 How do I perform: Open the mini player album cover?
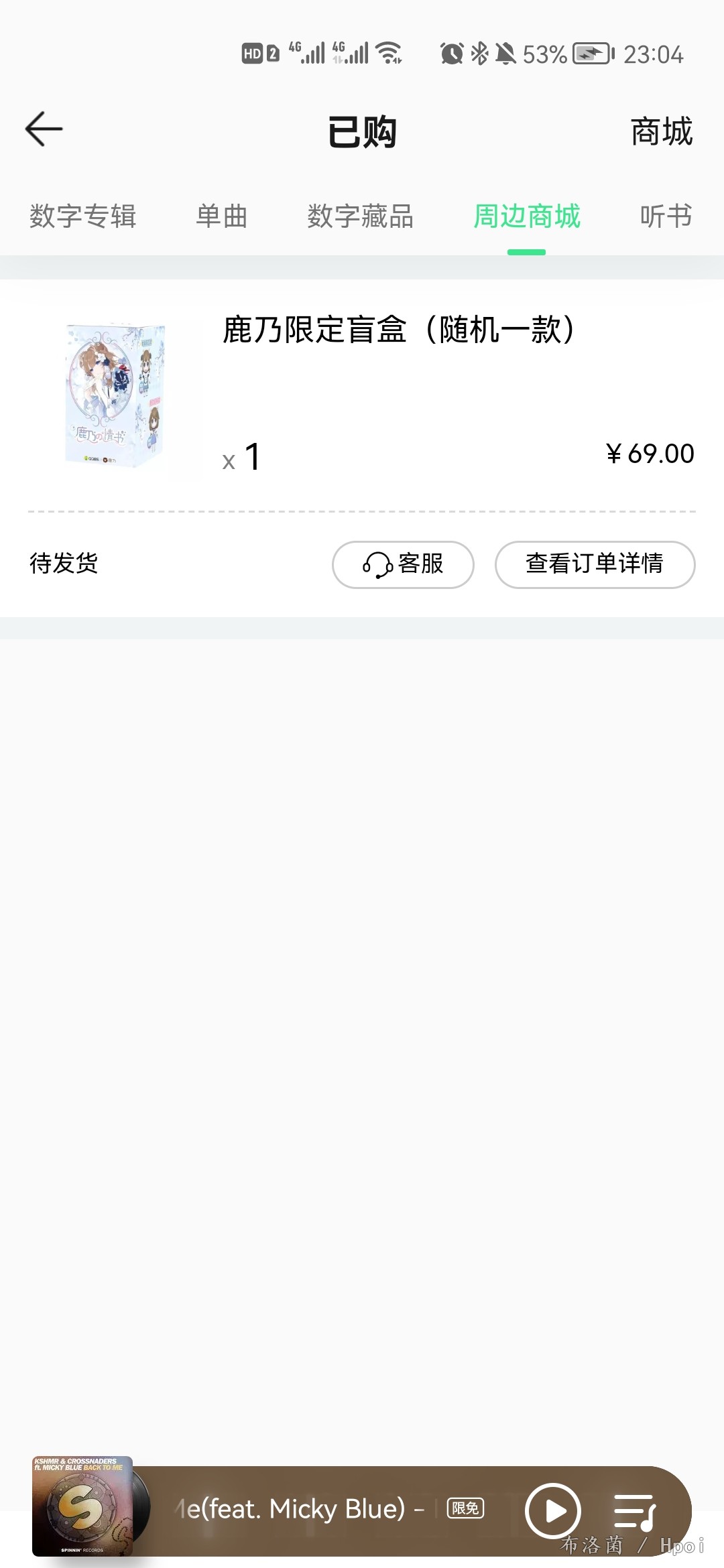coord(82,1506)
